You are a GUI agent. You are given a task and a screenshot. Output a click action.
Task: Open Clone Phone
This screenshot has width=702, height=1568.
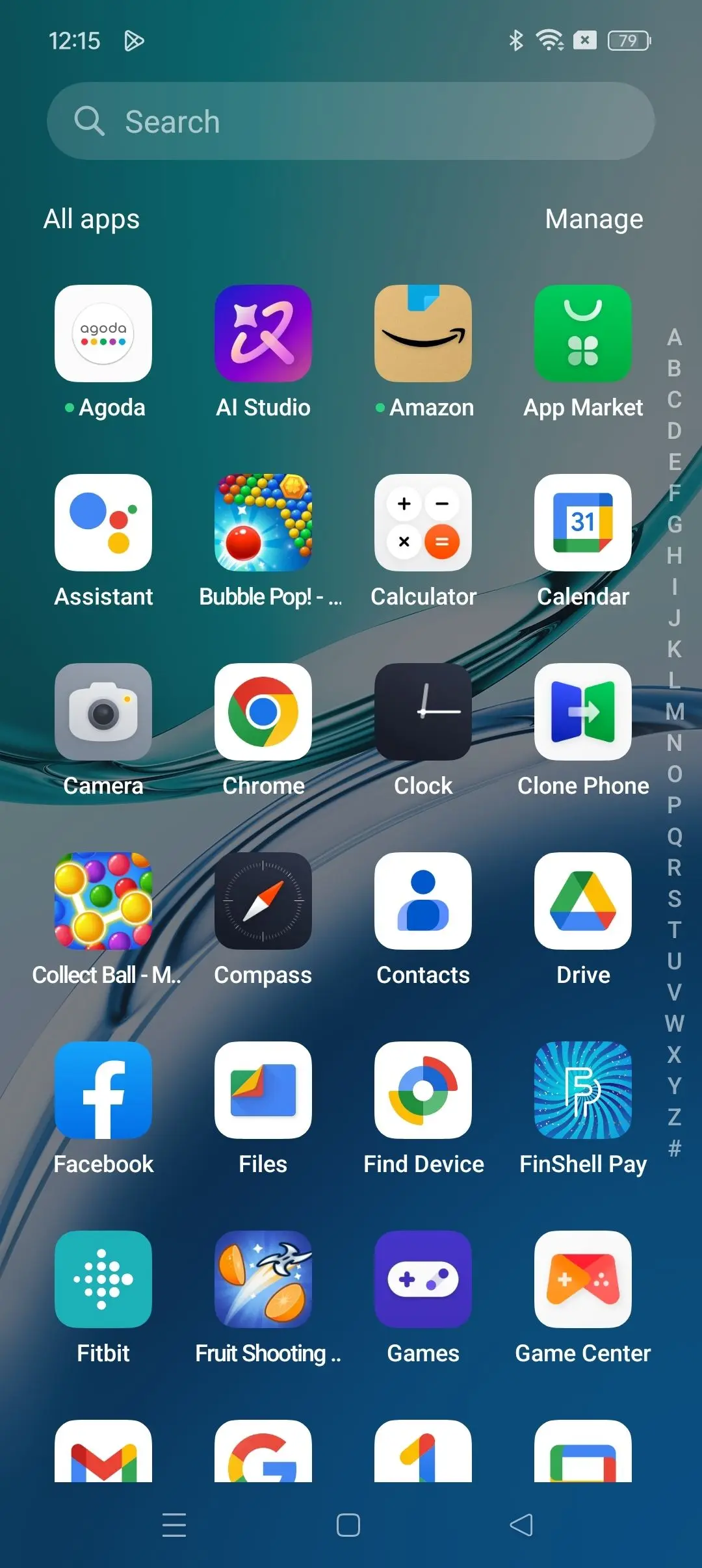(x=583, y=712)
